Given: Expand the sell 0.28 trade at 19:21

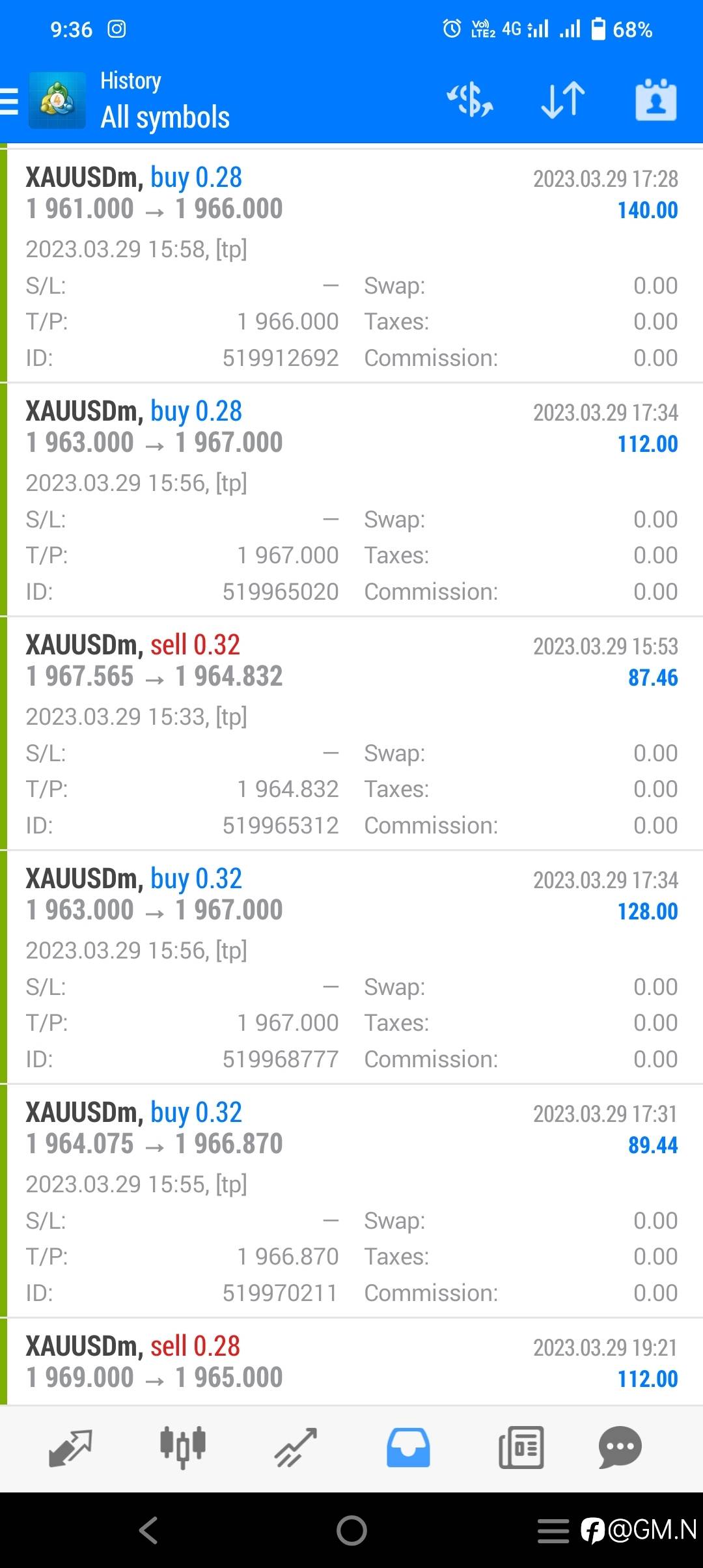Looking at the screenshot, I should [351, 1362].
